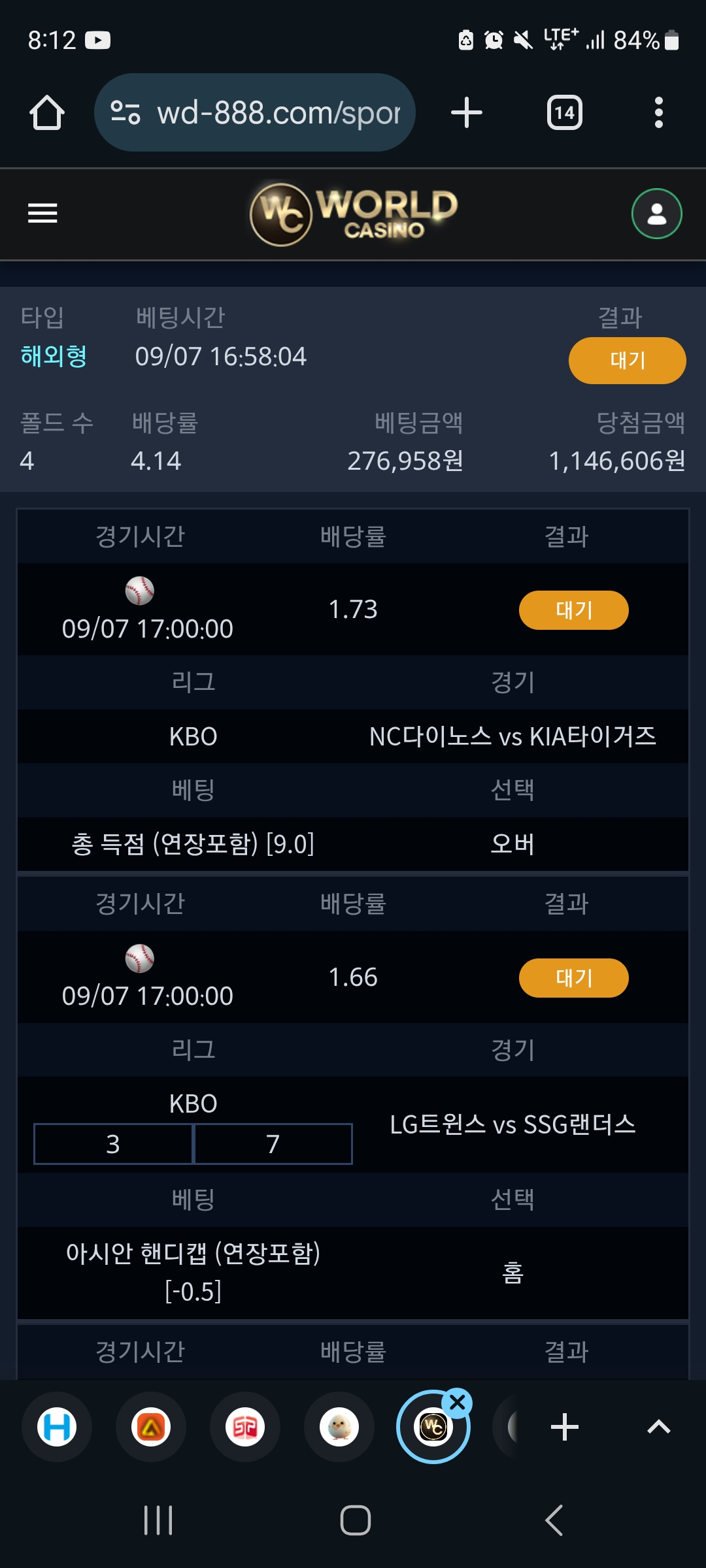Screen dimensions: 706x1568
Task: Go back using system navigation
Action: [554, 1520]
